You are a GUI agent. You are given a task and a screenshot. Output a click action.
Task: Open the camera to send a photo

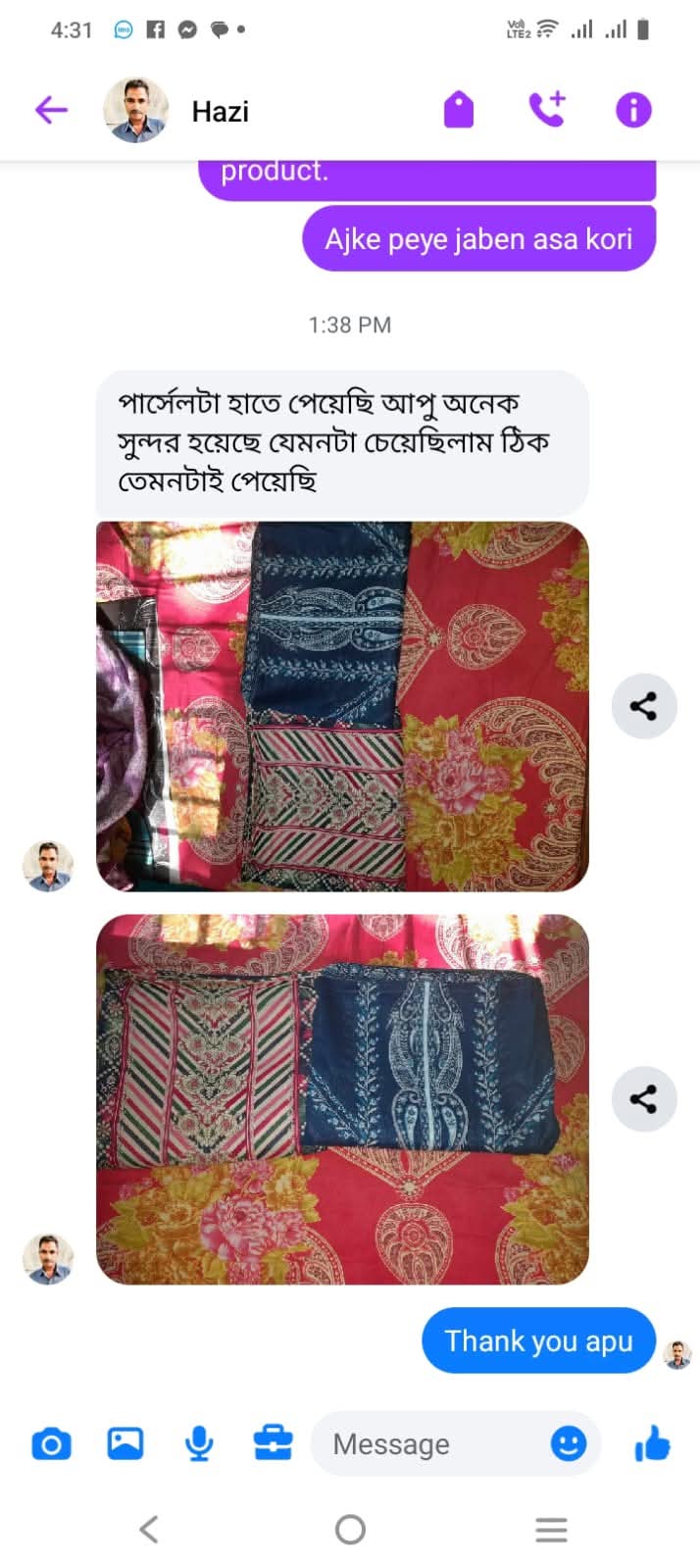click(x=51, y=1443)
